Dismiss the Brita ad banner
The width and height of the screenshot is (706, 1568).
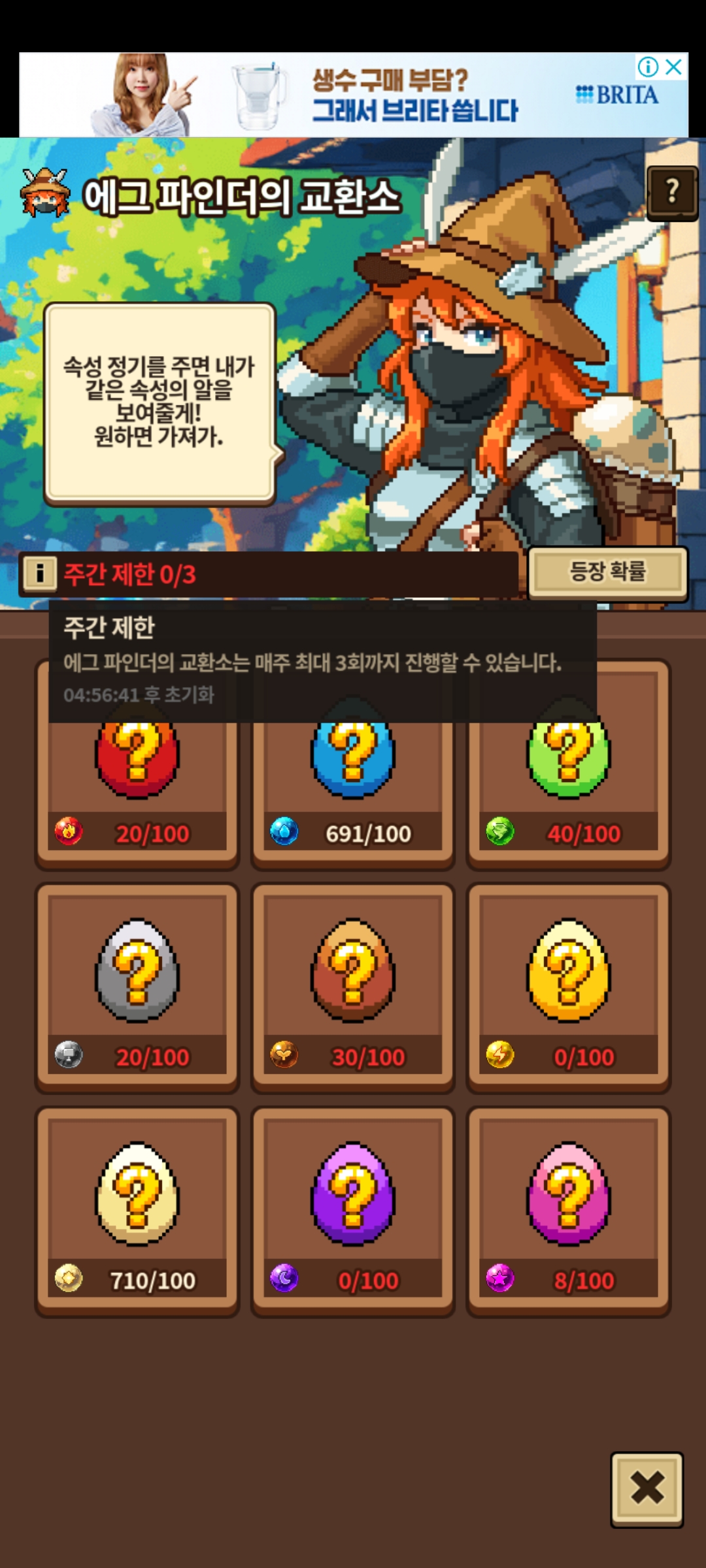[x=675, y=67]
